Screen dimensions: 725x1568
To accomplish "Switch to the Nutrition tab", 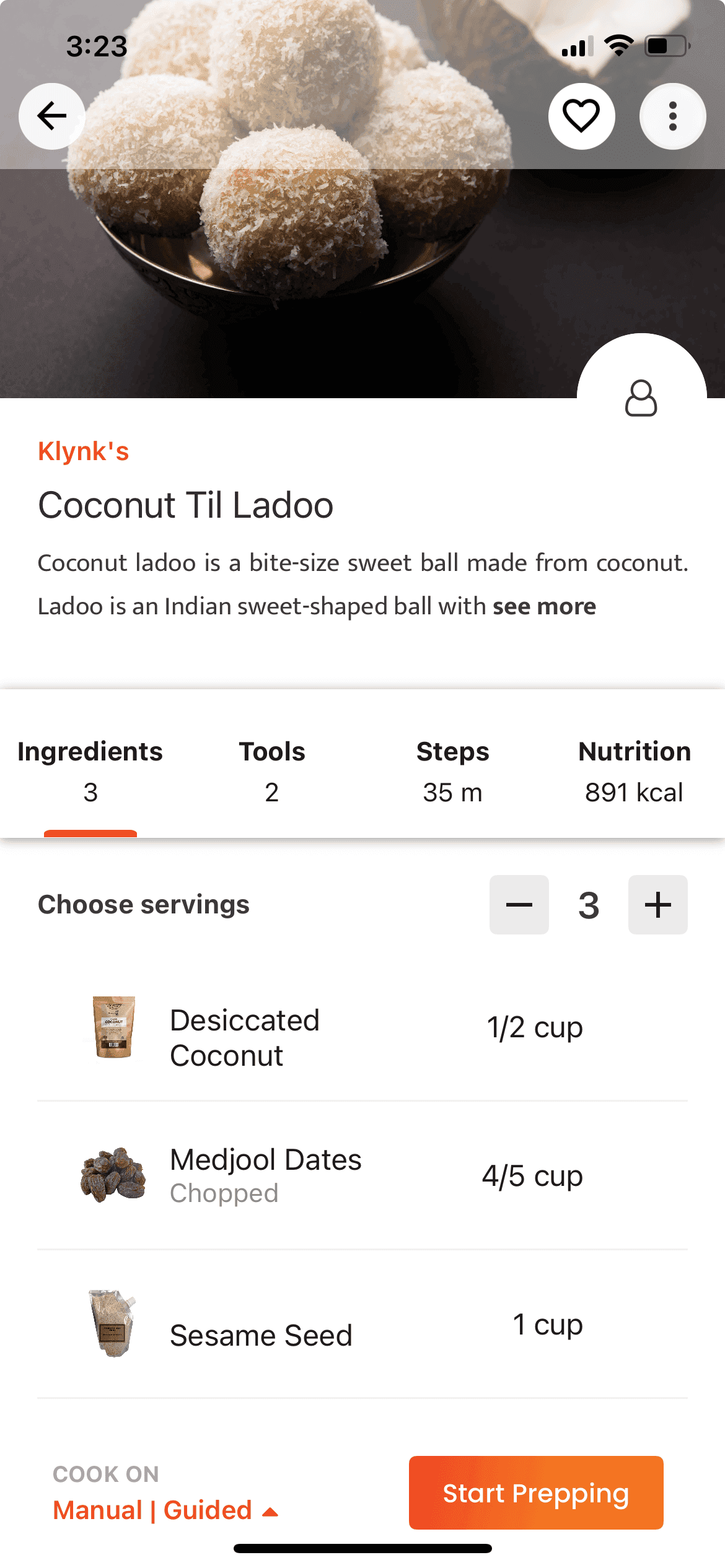I will click(x=634, y=771).
